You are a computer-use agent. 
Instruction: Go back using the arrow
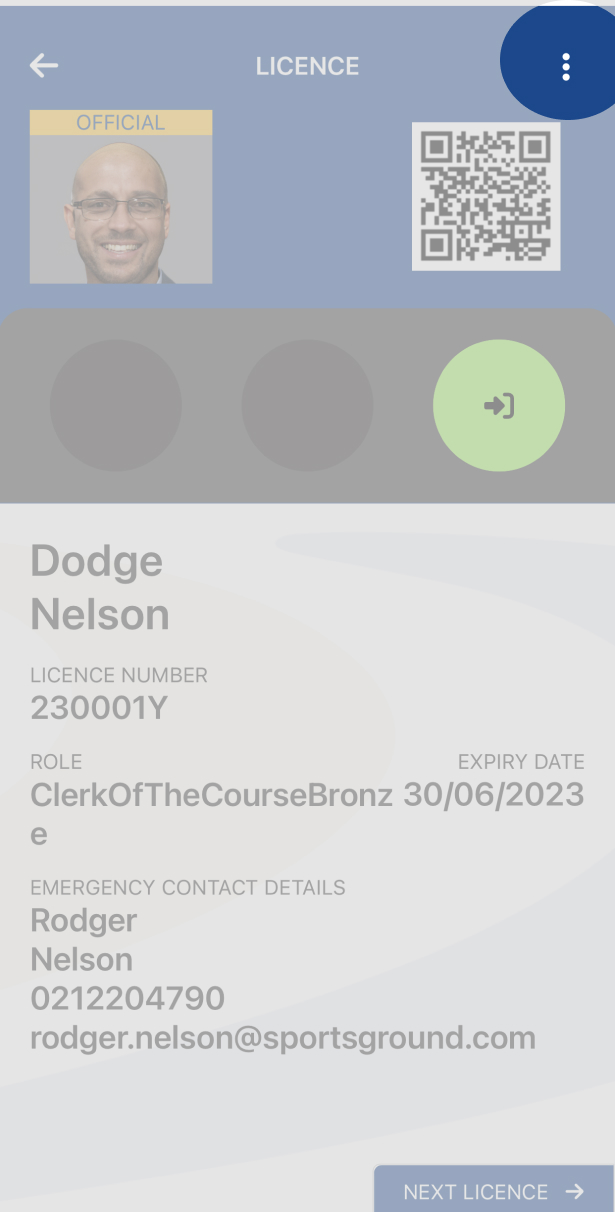(x=44, y=66)
